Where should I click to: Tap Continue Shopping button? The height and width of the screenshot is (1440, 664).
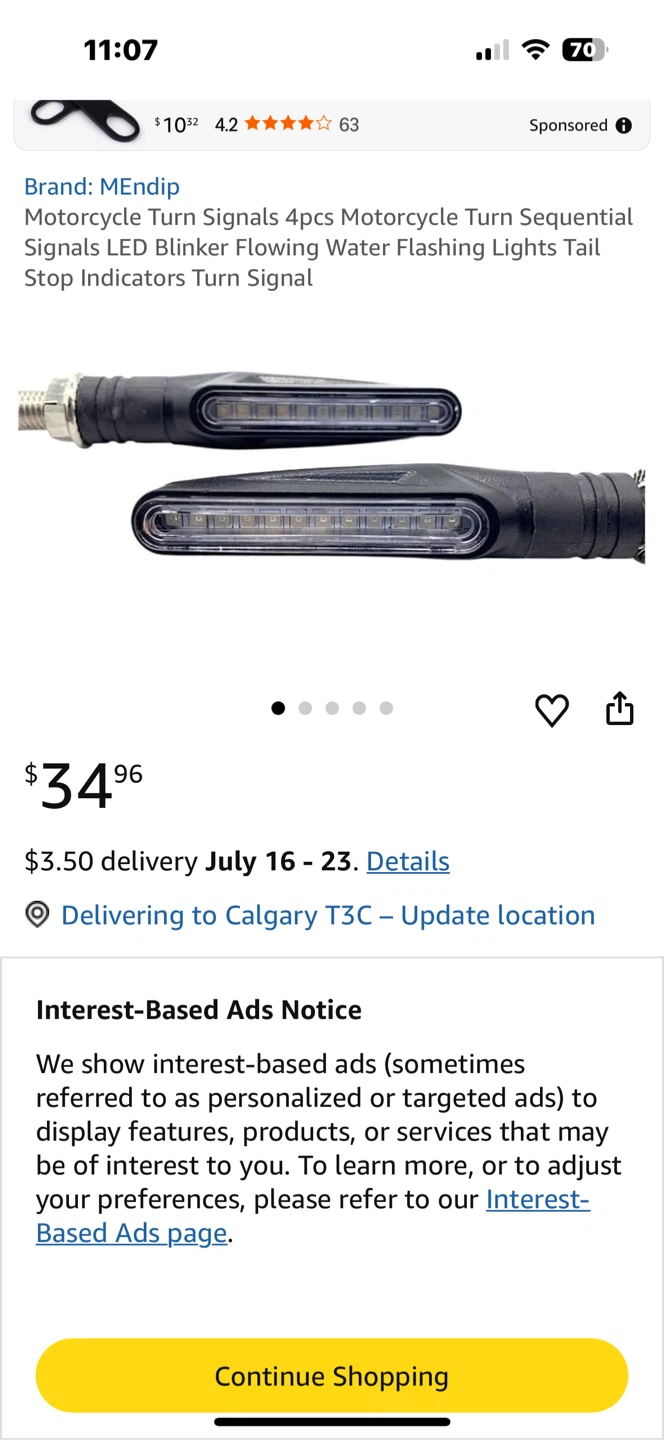click(x=332, y=1376)
